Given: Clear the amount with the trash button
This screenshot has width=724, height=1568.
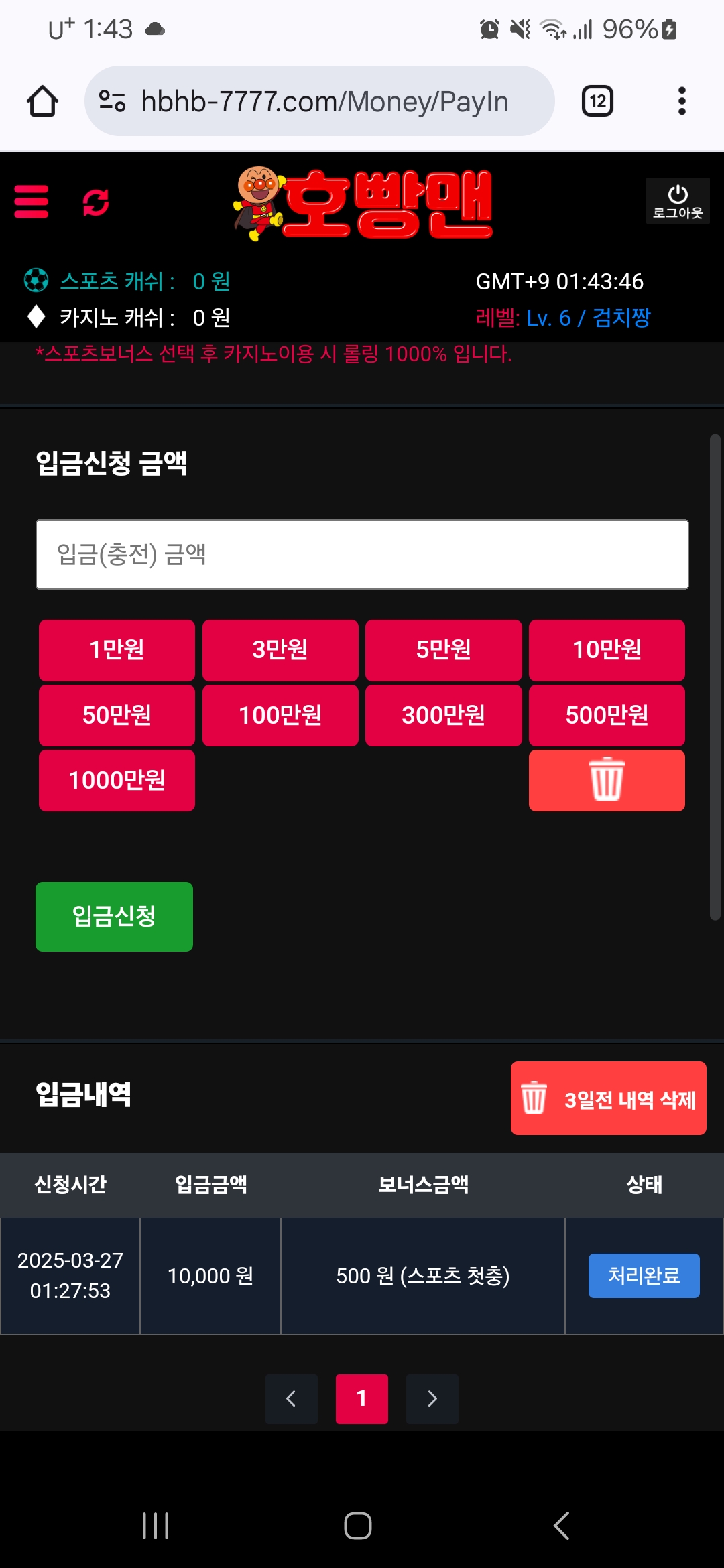Looking at the screenshot, I should tap(607, 780).
